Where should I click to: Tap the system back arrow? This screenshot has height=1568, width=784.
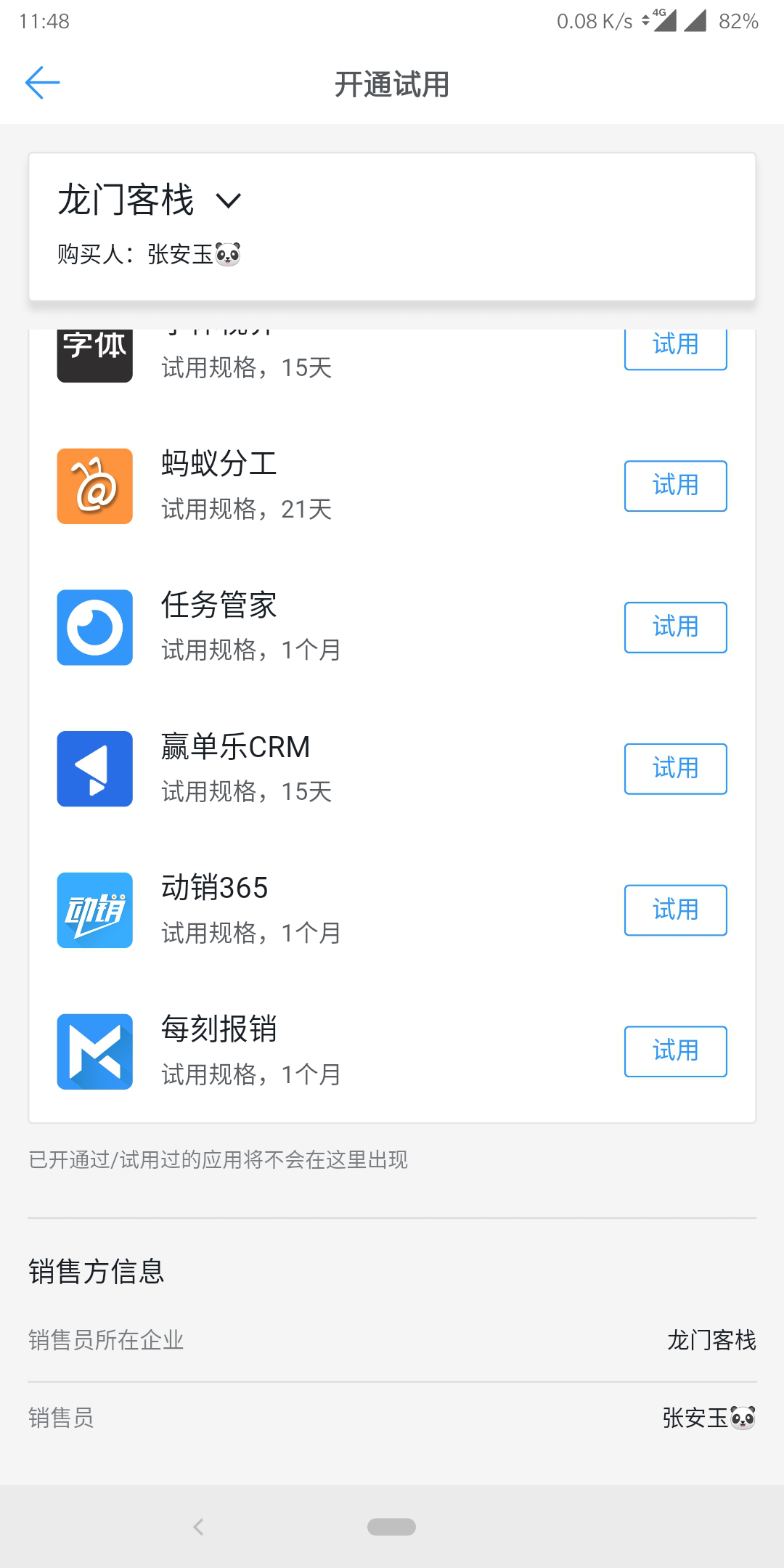coord(198,1527)
